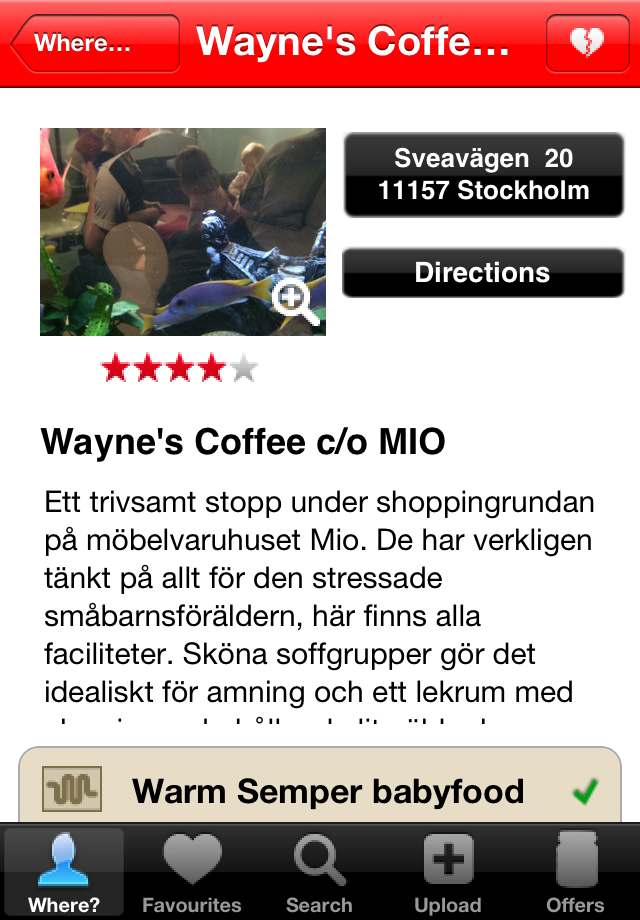Tap the broken heart favourite icon

pos(587,44)
